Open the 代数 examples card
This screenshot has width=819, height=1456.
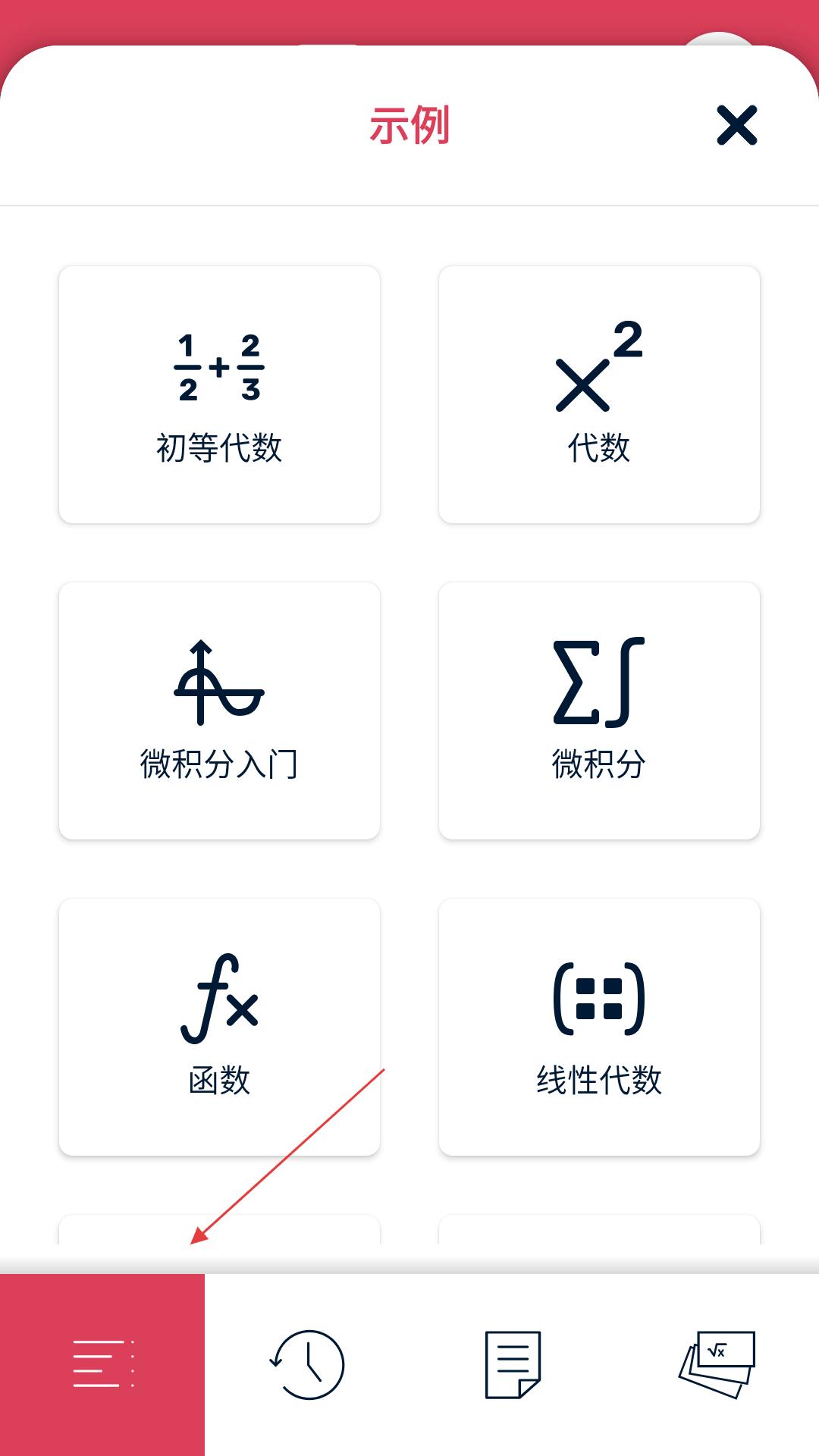[x=599, y=394]
